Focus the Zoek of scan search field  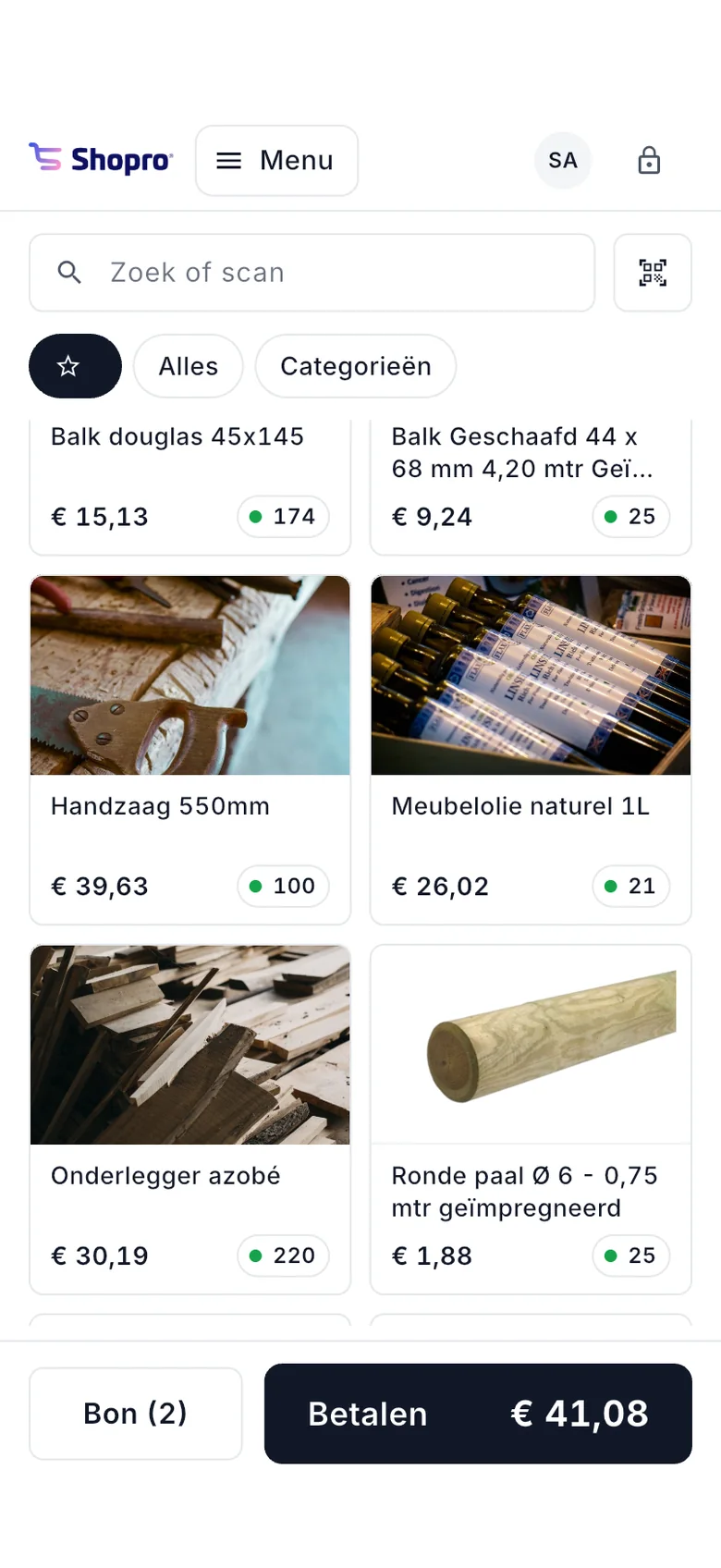point(312,273)
